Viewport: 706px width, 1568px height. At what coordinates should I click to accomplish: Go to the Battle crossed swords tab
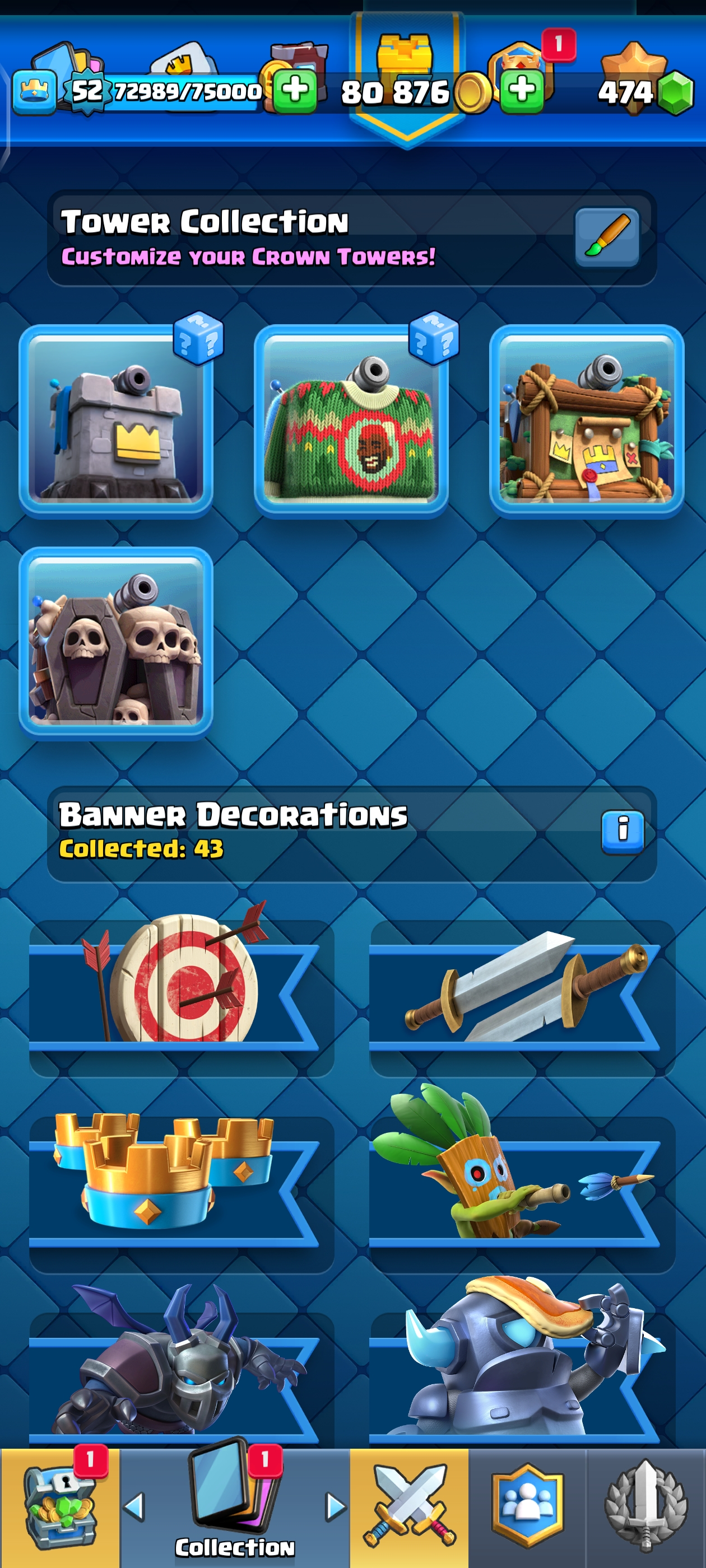408,1507
